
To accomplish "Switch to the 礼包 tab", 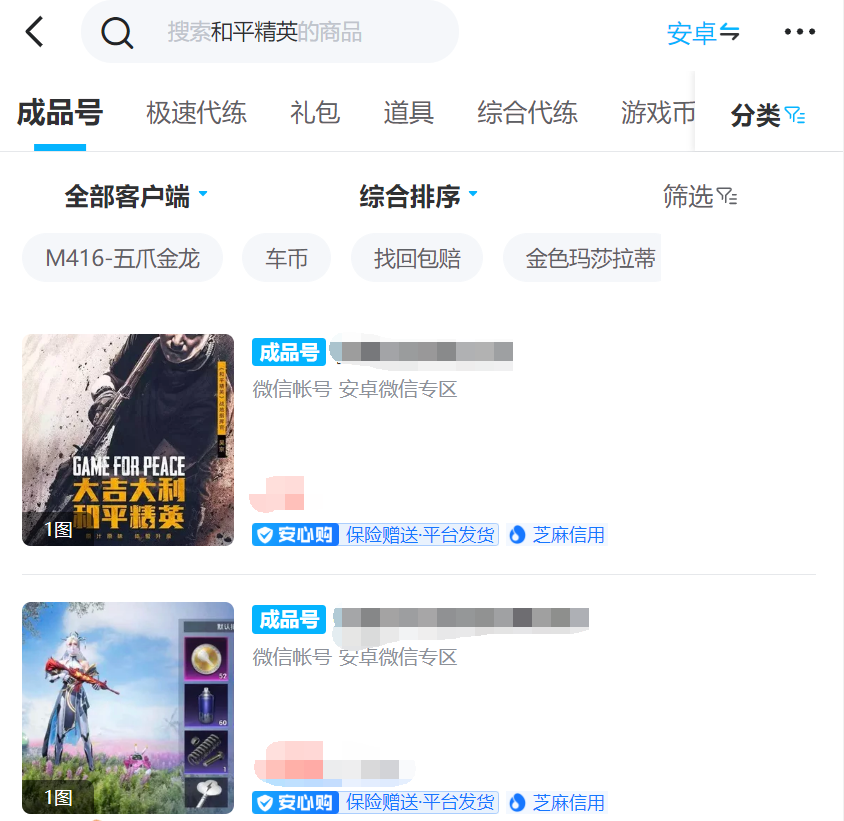I will coord(315,113).
